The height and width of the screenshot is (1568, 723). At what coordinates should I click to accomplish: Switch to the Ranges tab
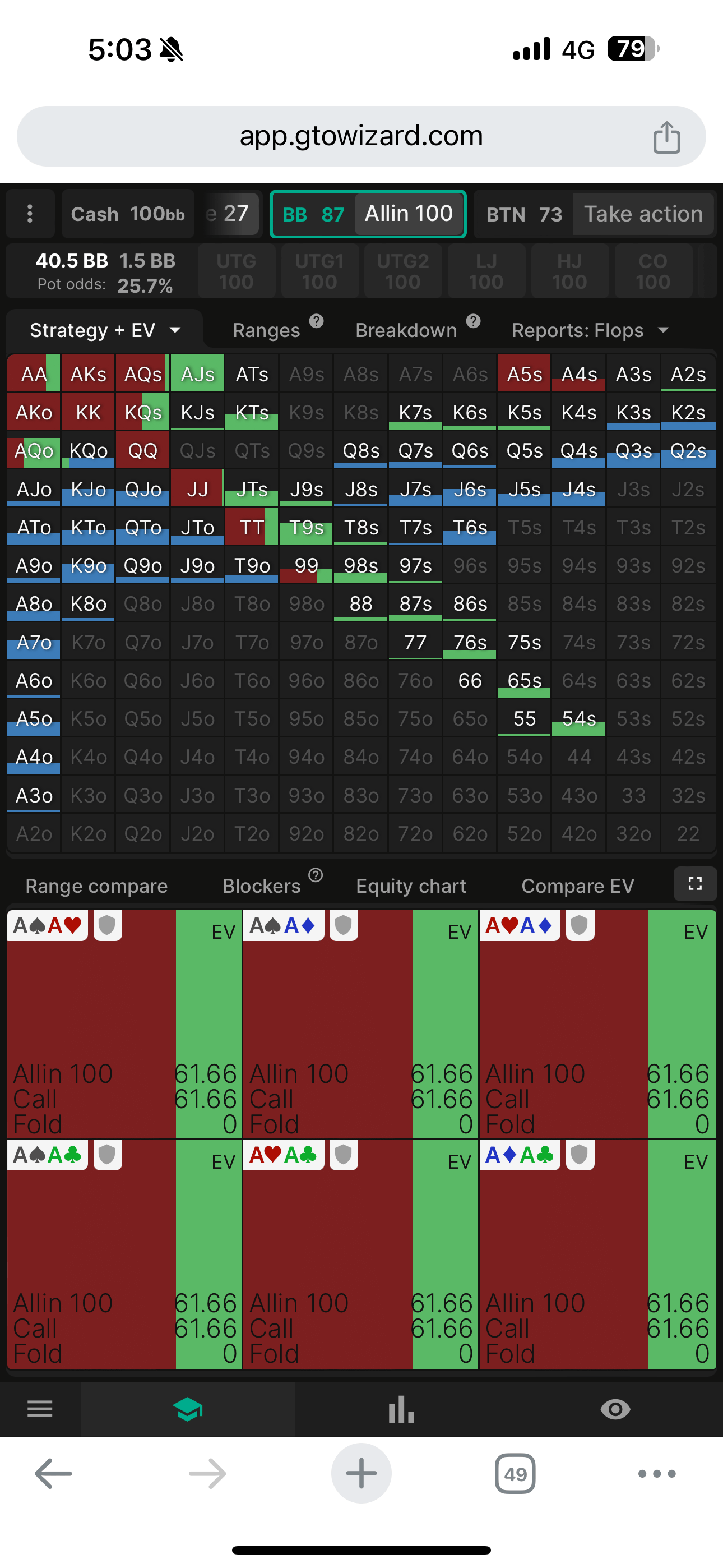(x=267, y=330)
